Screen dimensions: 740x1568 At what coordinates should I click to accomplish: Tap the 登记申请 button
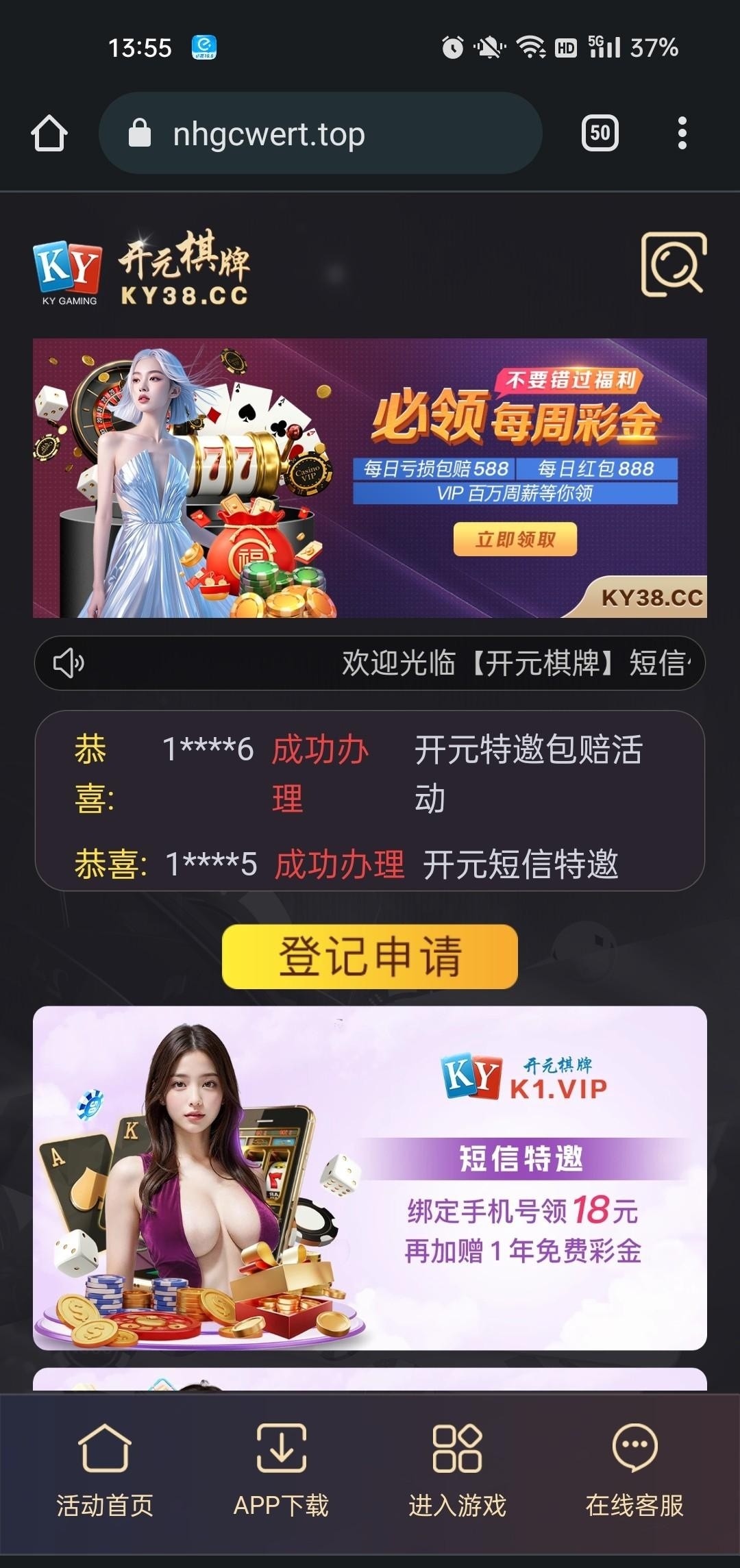pos(370,956)
